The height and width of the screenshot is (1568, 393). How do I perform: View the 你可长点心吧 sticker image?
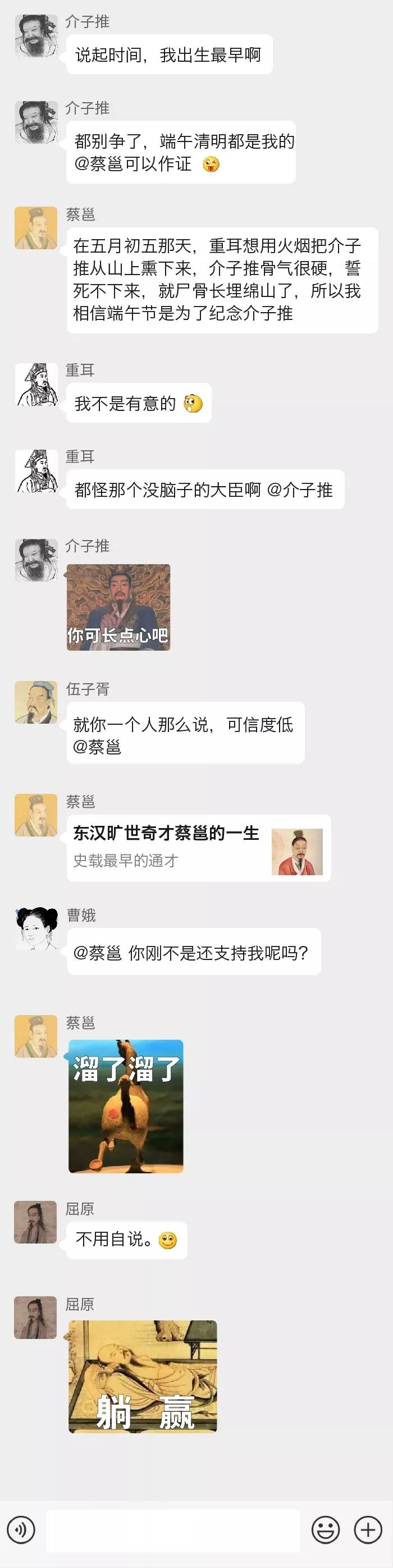pyautogui.click(x=118, y=607)
